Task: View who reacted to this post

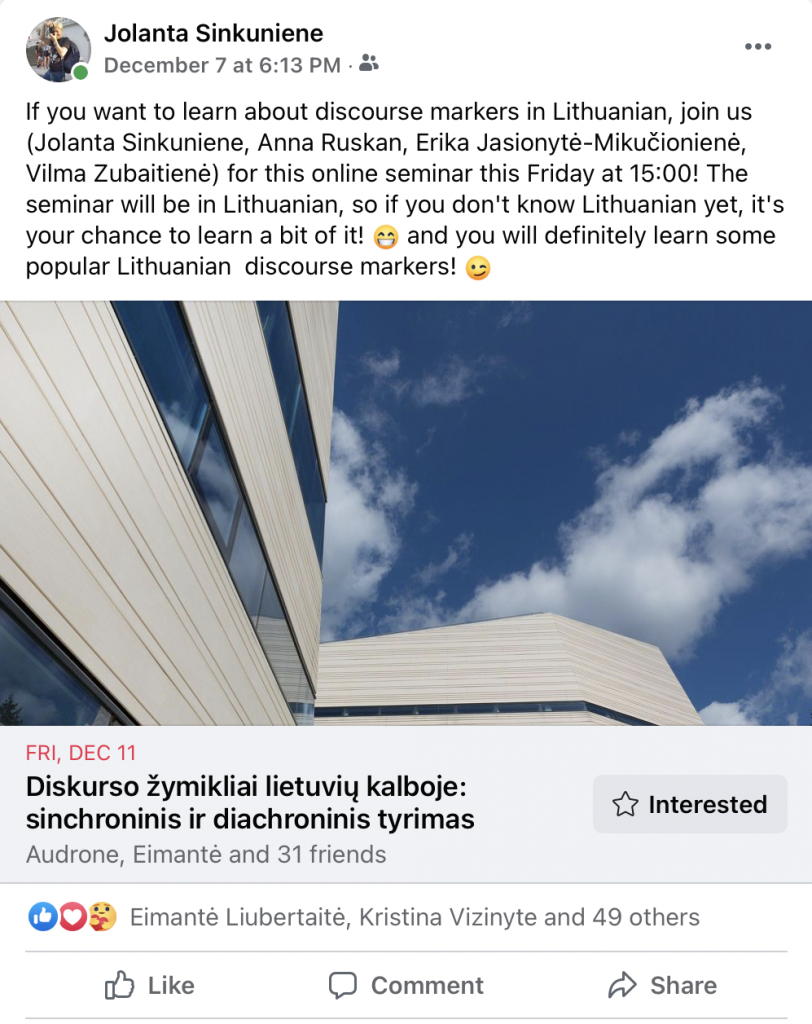Action: pos(414,917)
